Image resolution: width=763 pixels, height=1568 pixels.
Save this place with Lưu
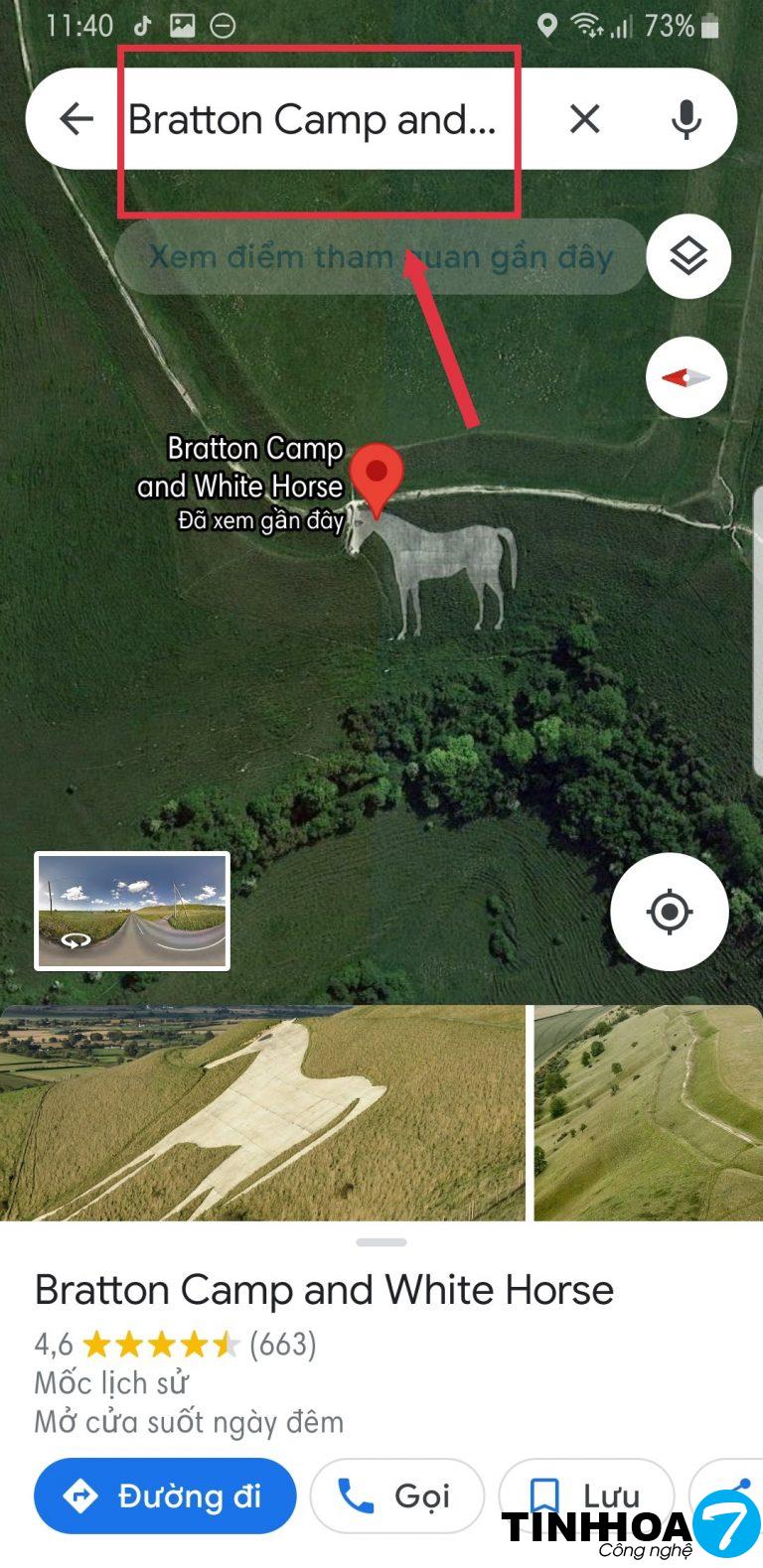pyautogui.click(x=584, y=1494)
